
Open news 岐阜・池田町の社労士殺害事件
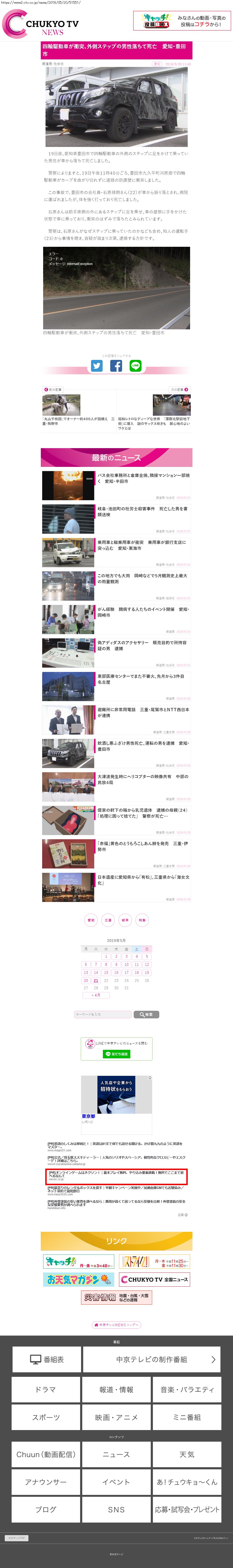click(143, 511)
